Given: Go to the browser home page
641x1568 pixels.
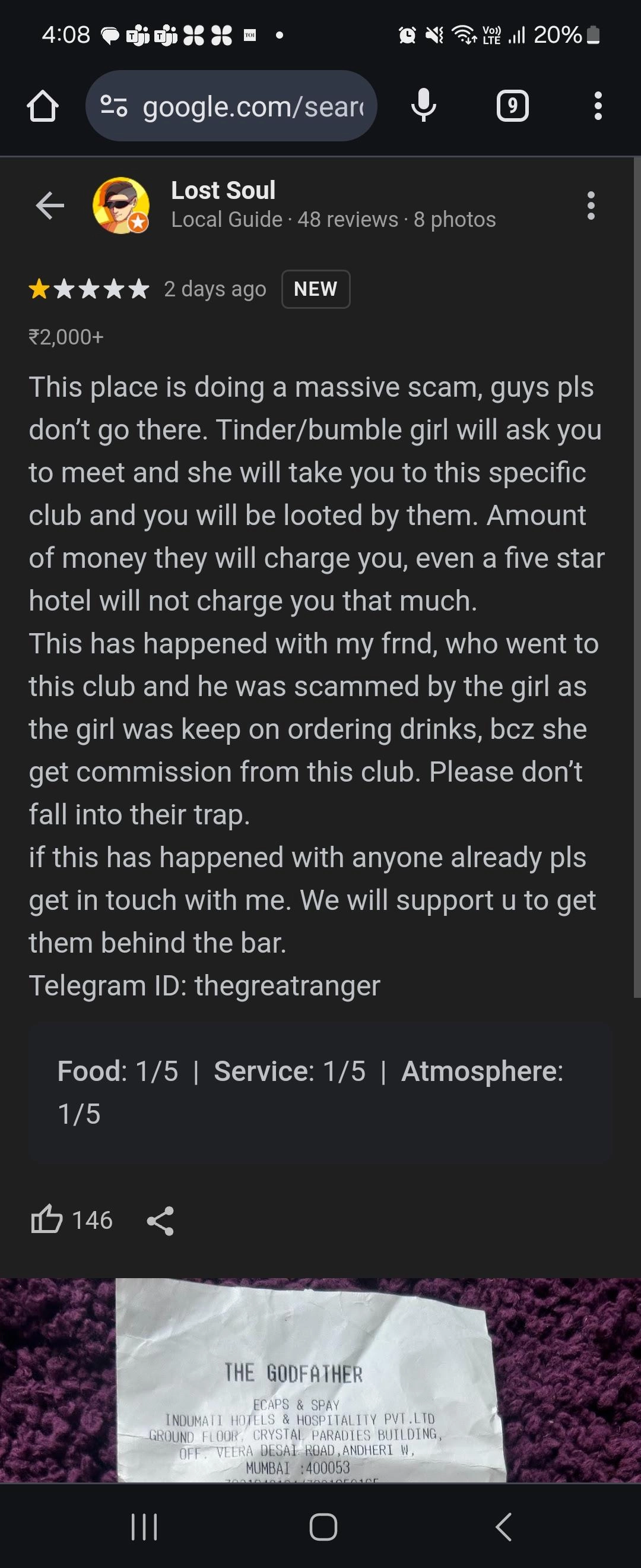Looking at the screenshot, I should (x=43, y=106).
